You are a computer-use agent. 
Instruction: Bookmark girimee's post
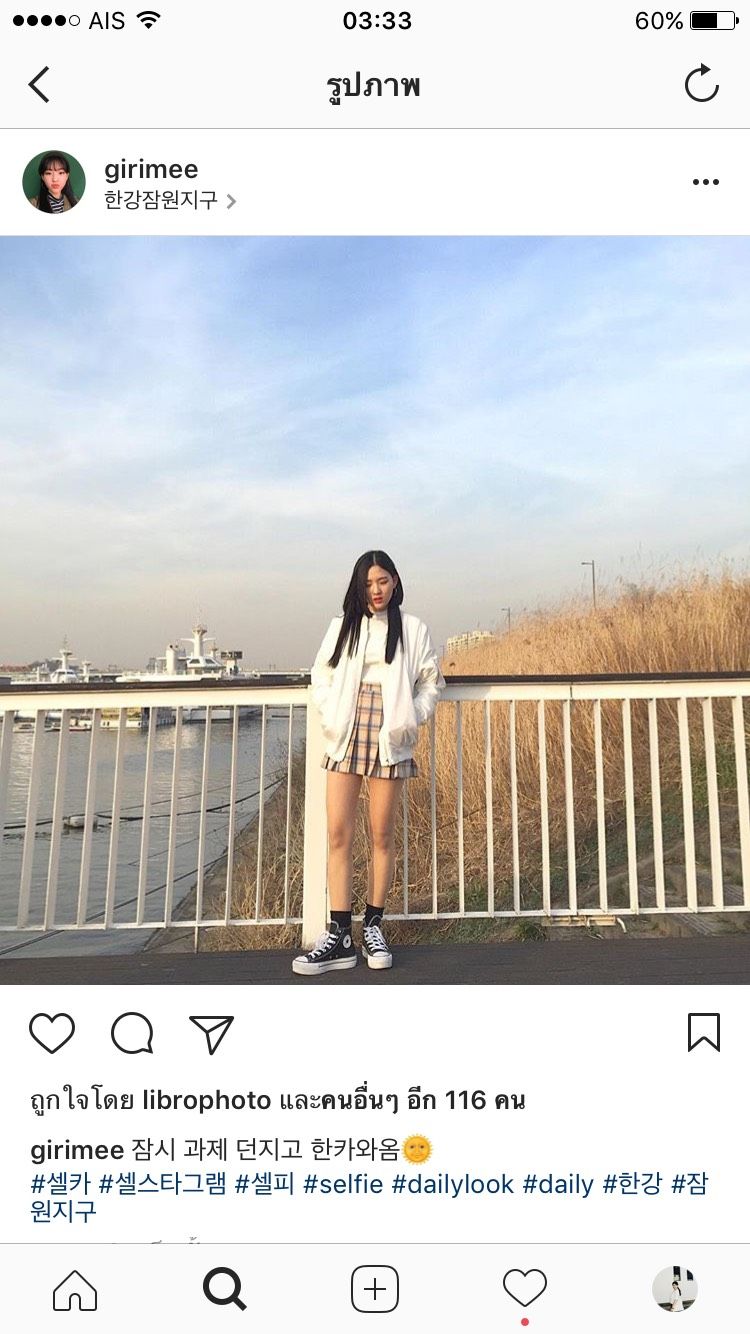[x=703, y=1033]
